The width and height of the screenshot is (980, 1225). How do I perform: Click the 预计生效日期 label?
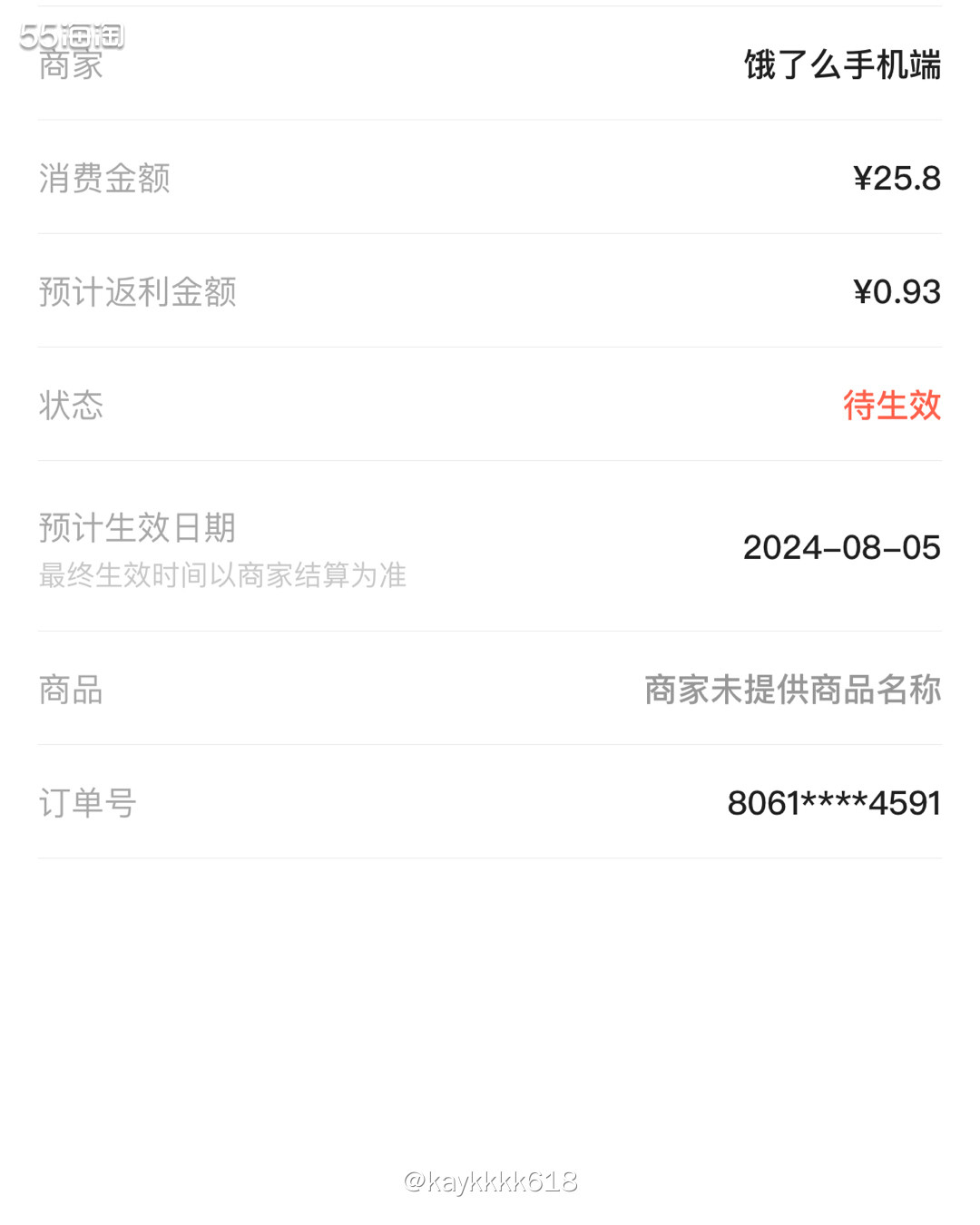point(136,527)
